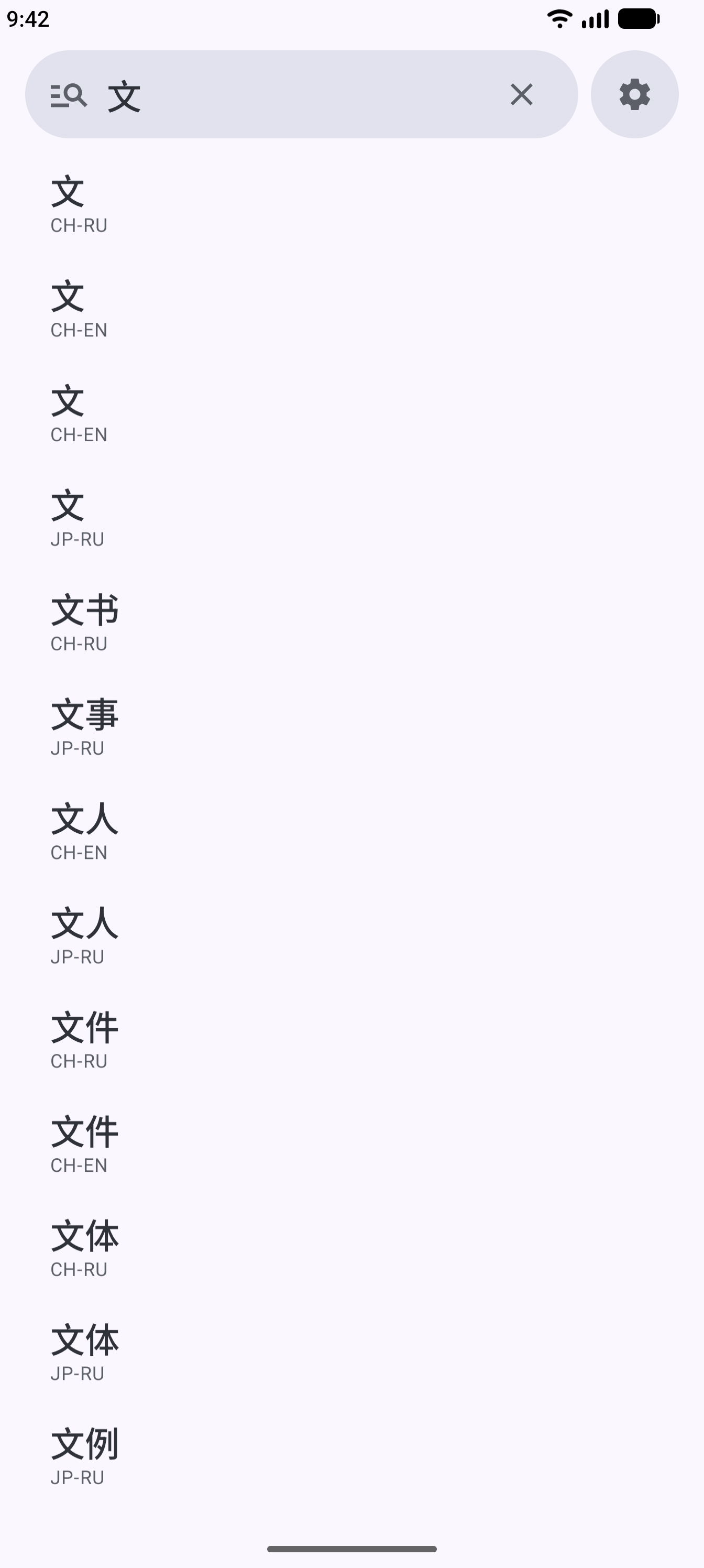Open the 文体 CH-RU result
This screenshot has width=704, height=1568.
pyautogui.click(x=351, y=1248)
